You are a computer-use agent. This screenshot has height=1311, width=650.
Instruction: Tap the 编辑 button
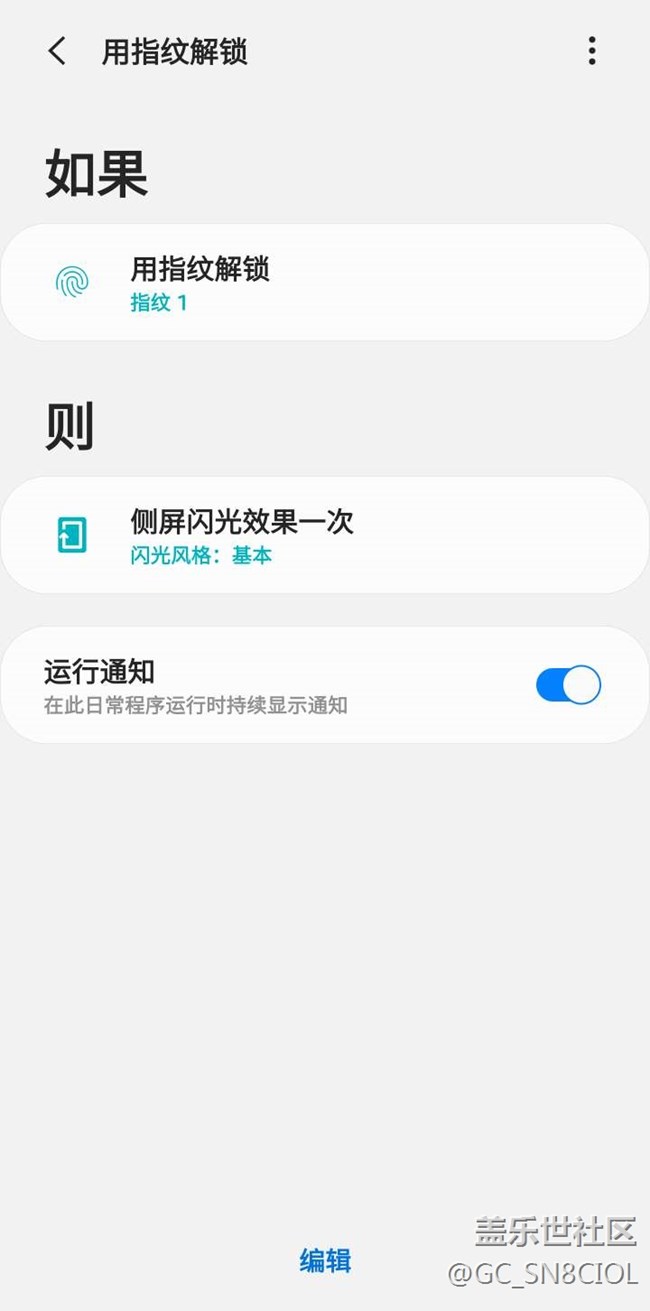(325, 1261)
